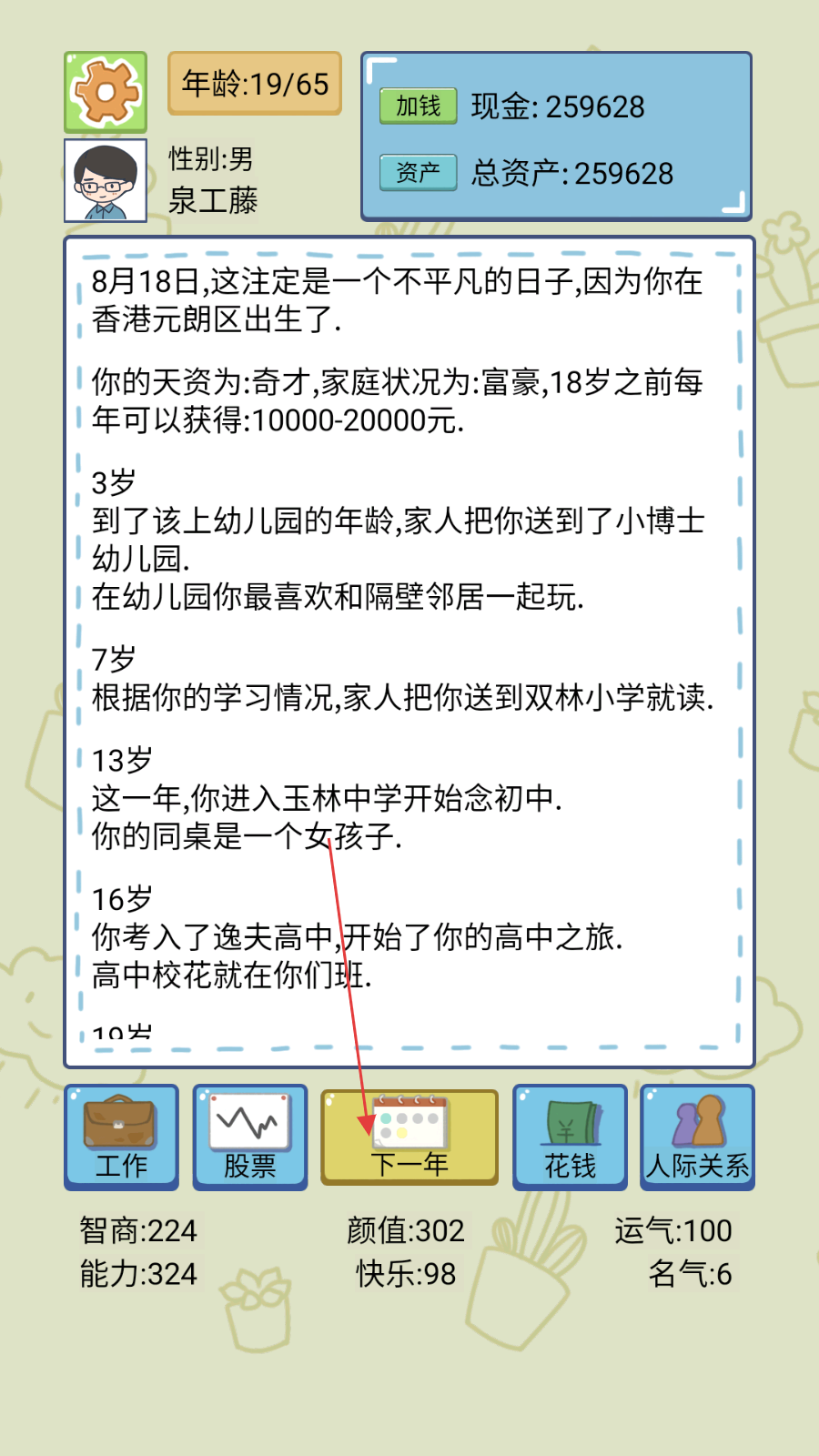Tap the character avatar portrait

click(x=106, y=181)
